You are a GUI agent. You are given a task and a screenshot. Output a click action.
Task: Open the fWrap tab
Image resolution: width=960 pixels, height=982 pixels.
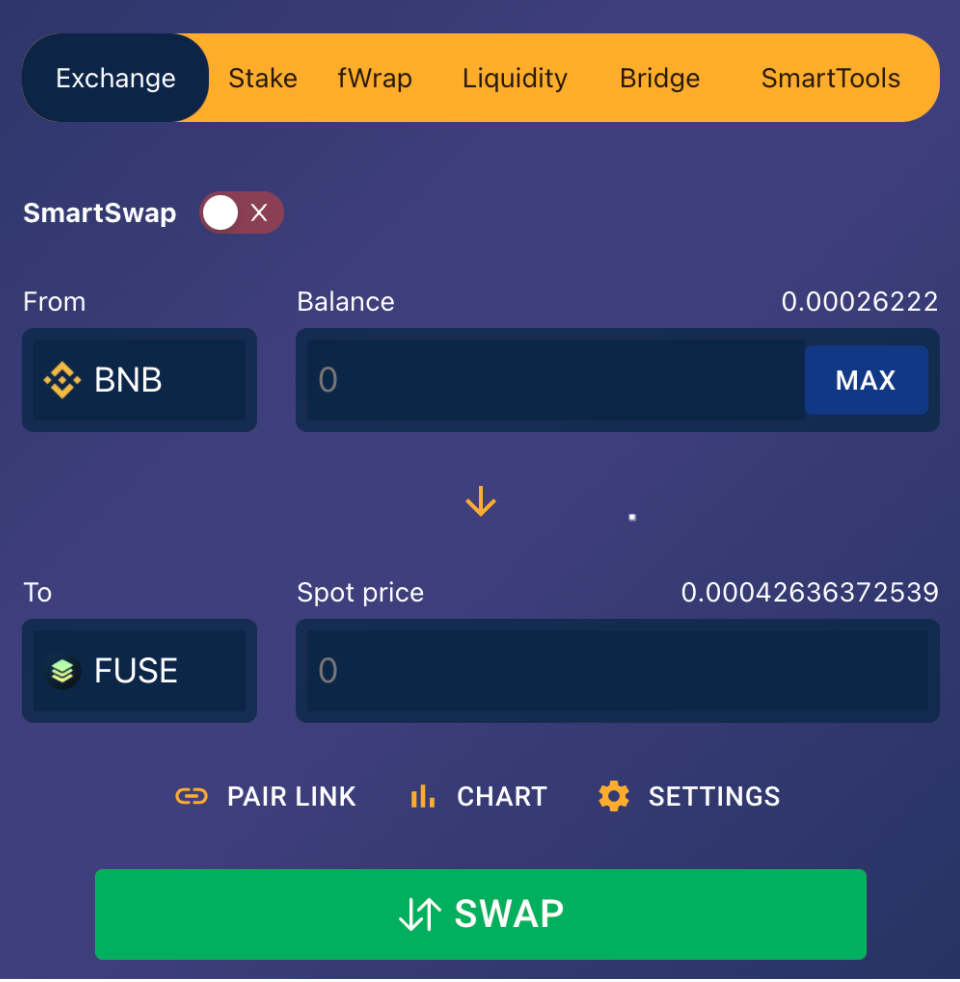coord(375,78)
